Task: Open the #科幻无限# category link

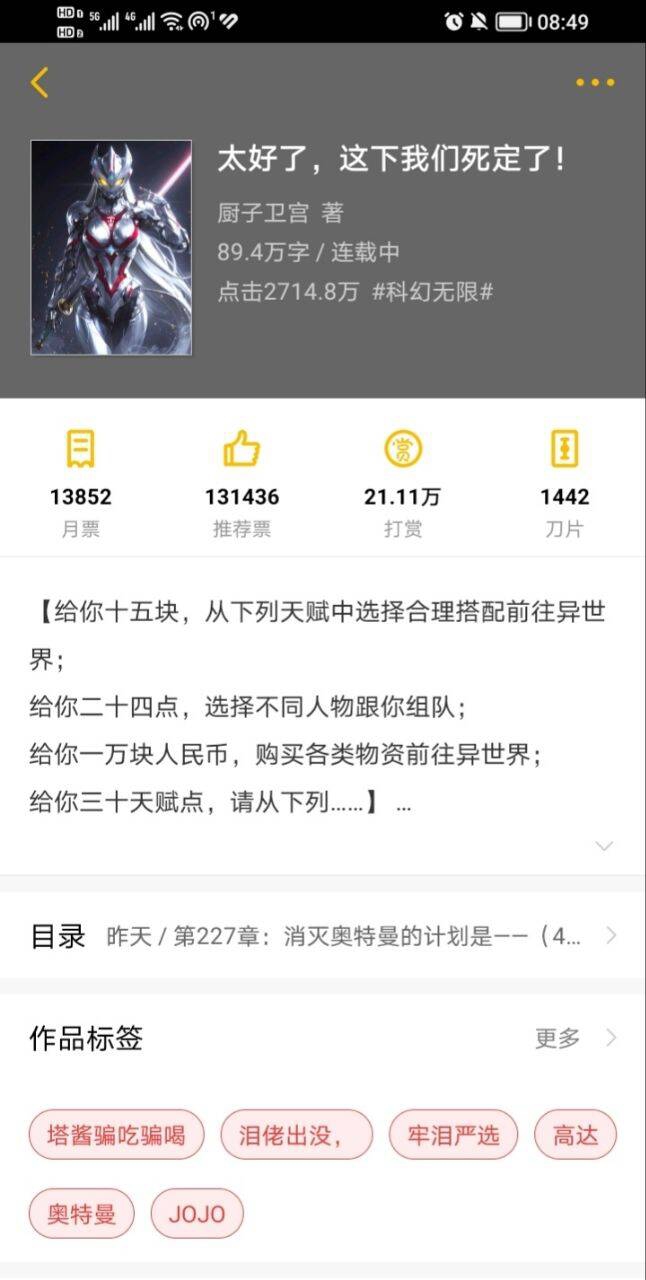Action: click(432, 292)
